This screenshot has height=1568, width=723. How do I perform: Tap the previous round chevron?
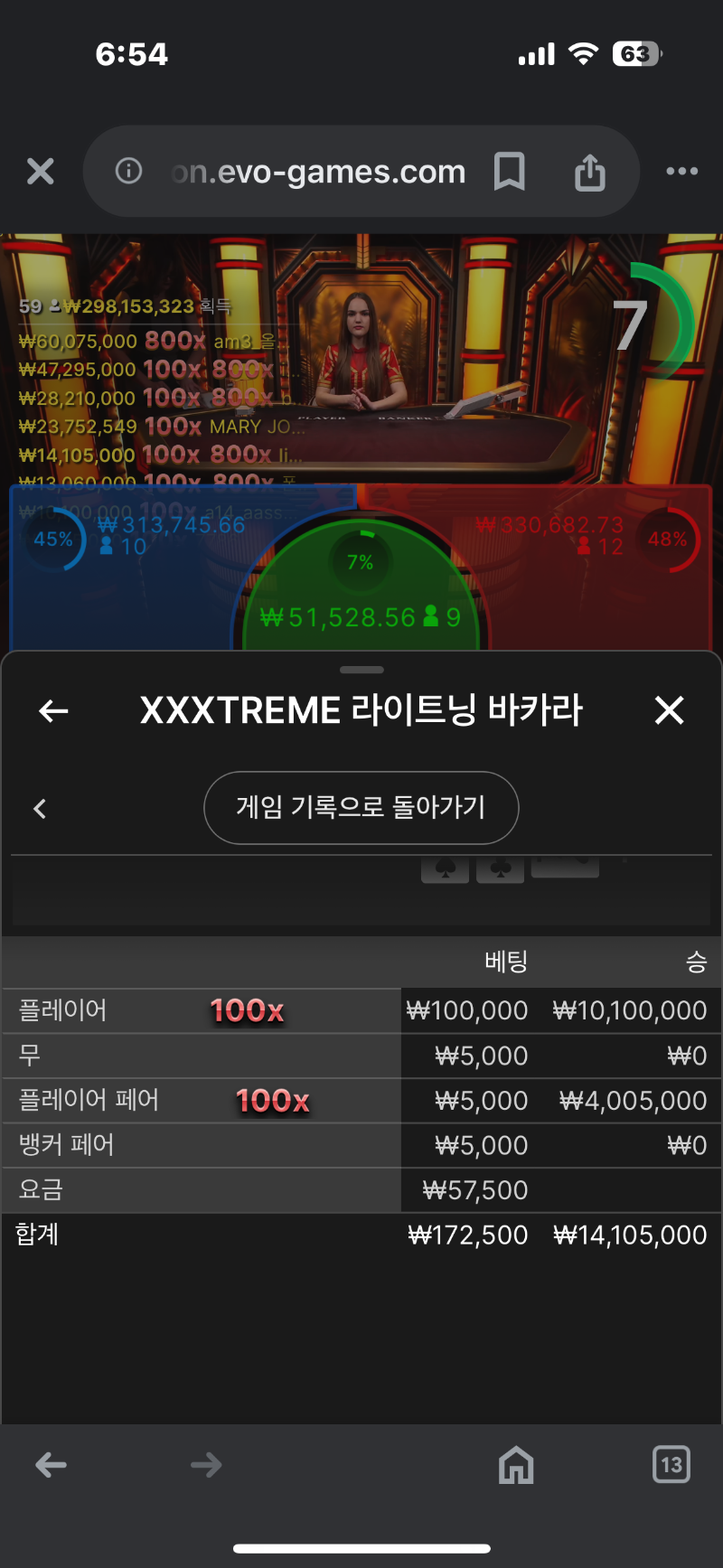(40, 808)
